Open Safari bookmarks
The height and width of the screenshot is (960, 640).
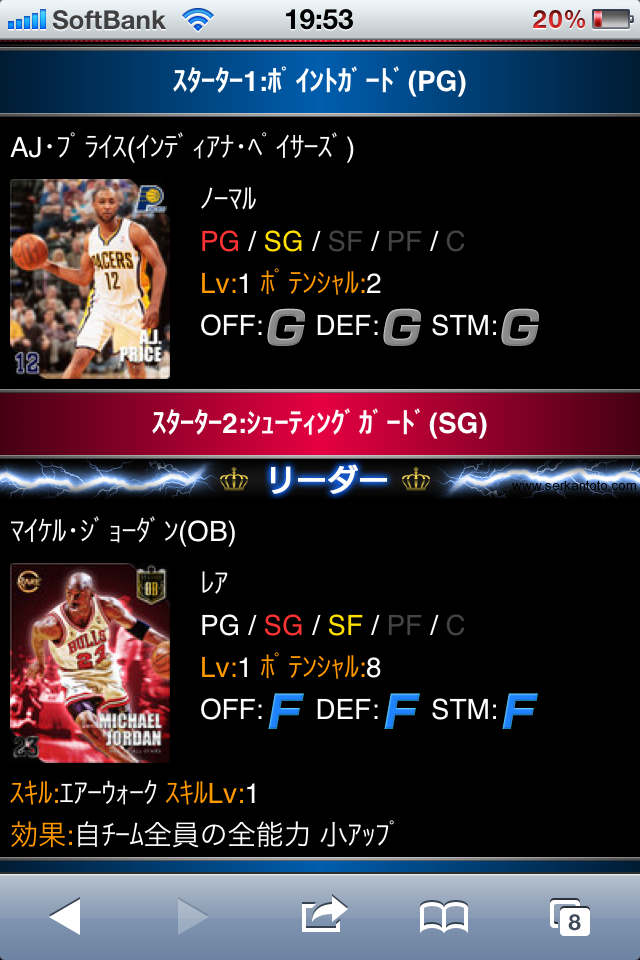click(443, 916)
